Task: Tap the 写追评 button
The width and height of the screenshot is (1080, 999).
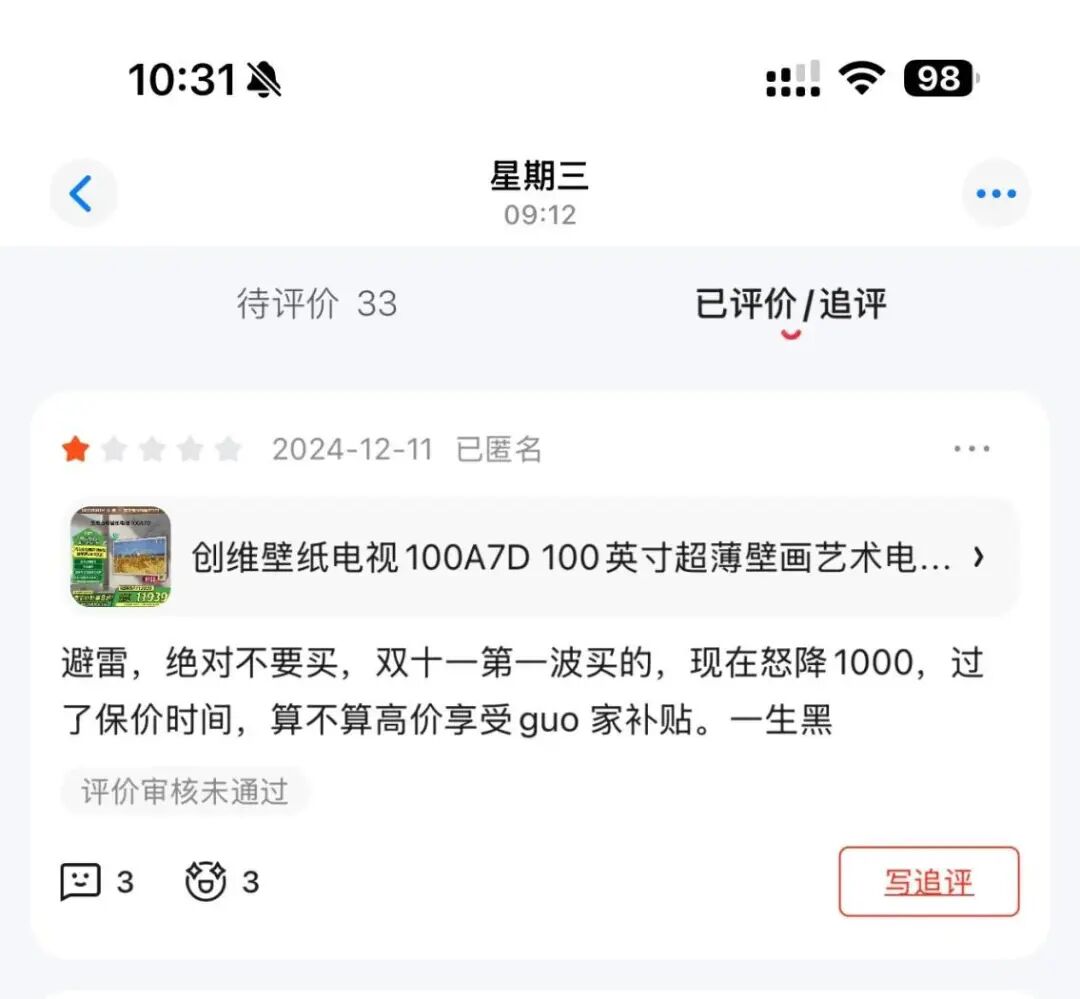Action: click(928, 881)
